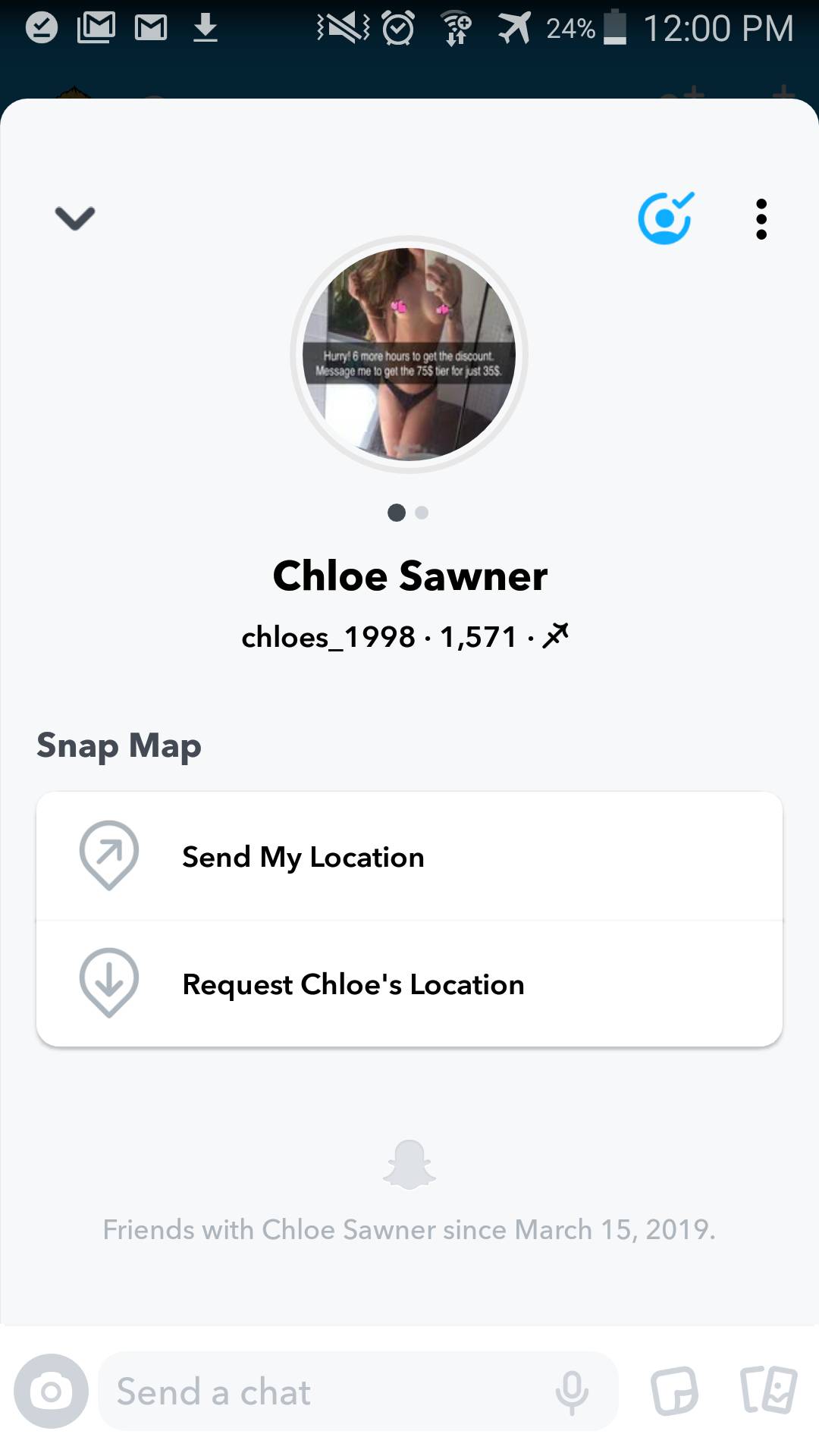The width and height of the screenshot is (819, 1456).
Task: Click the blue story eye check icon
Action: pos(666,218)
